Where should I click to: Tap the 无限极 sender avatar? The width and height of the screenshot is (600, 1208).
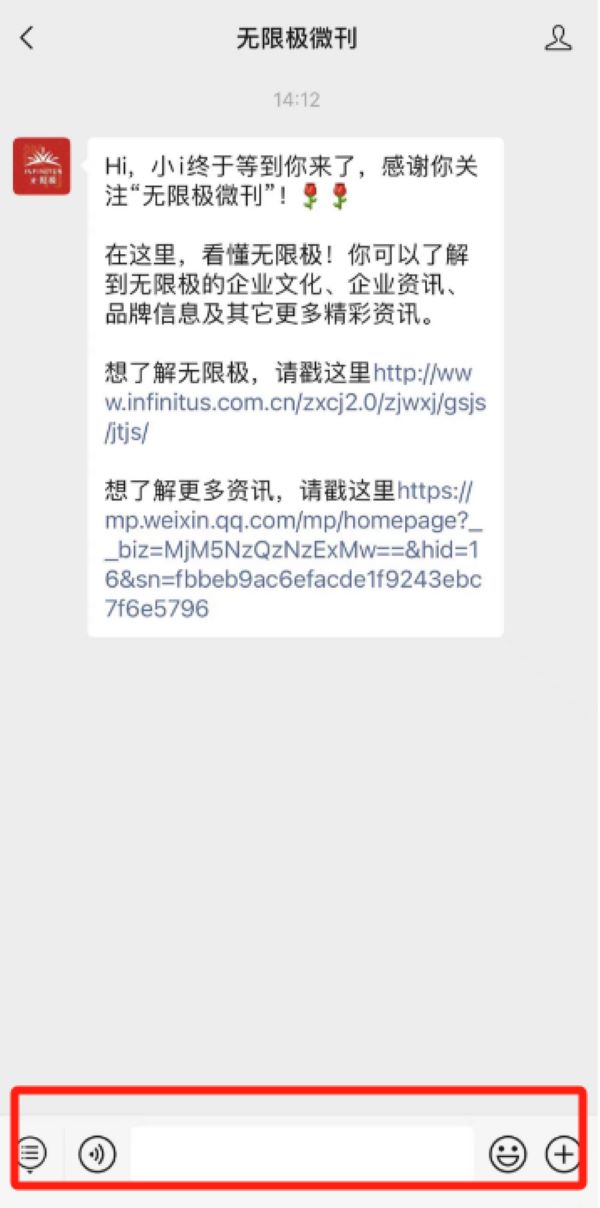[41, 166]
